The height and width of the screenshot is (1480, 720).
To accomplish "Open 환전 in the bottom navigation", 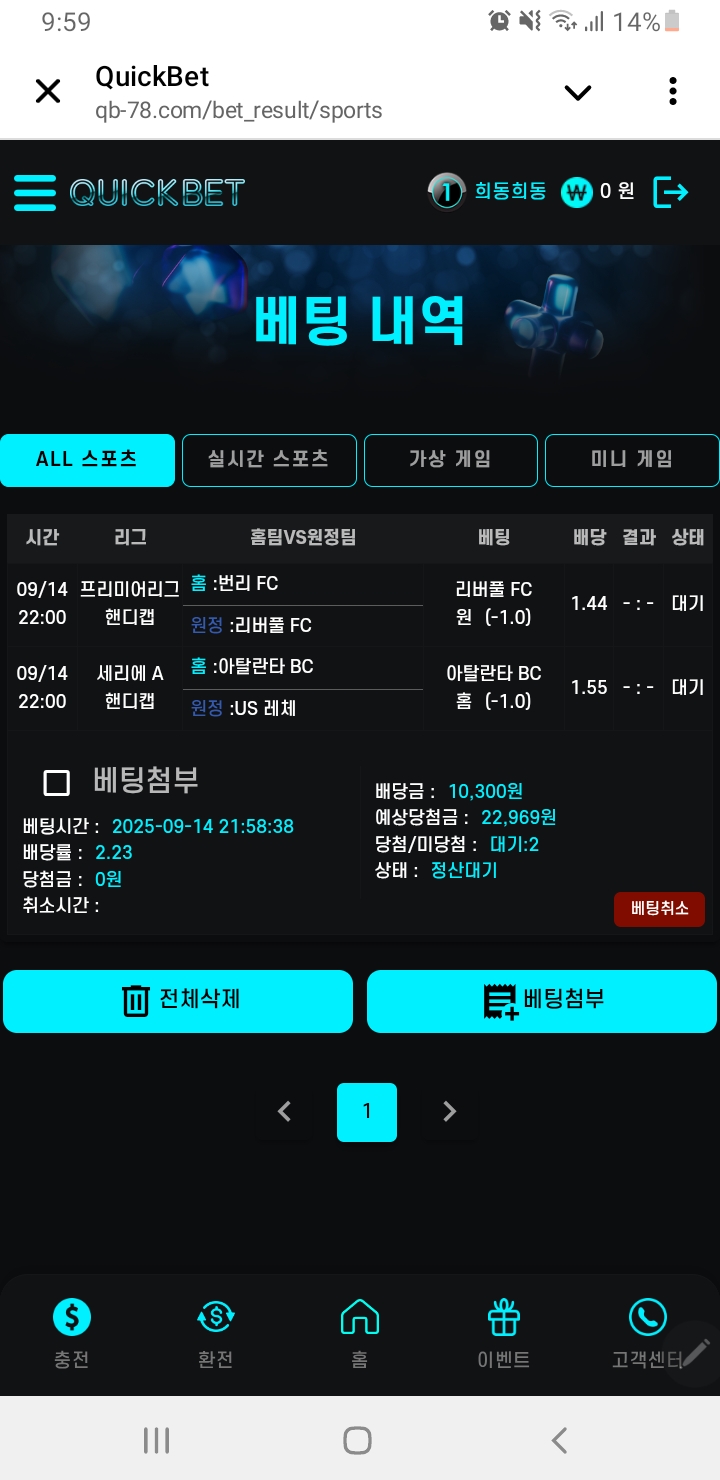I will click(x=216, y=1334).
